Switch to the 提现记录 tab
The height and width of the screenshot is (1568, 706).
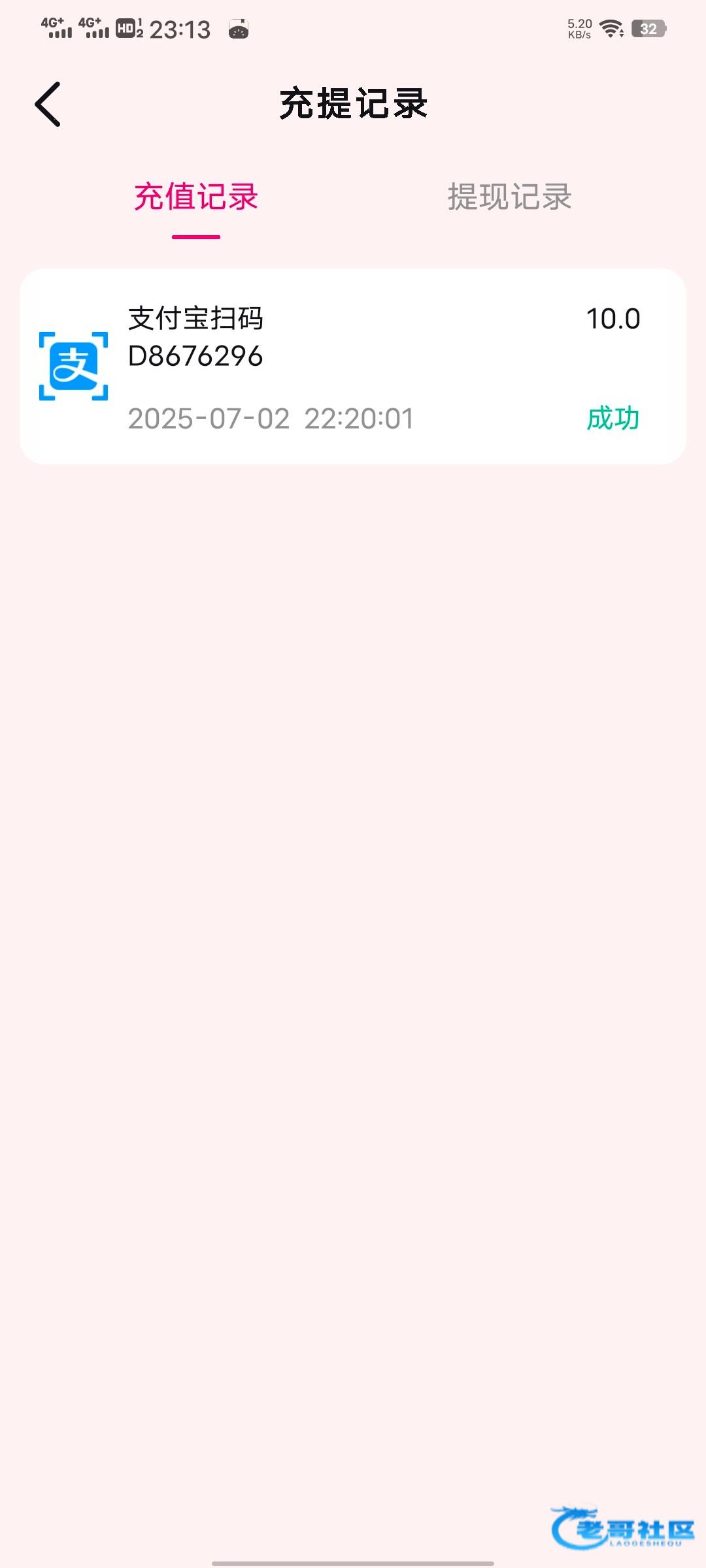[510, 197]
